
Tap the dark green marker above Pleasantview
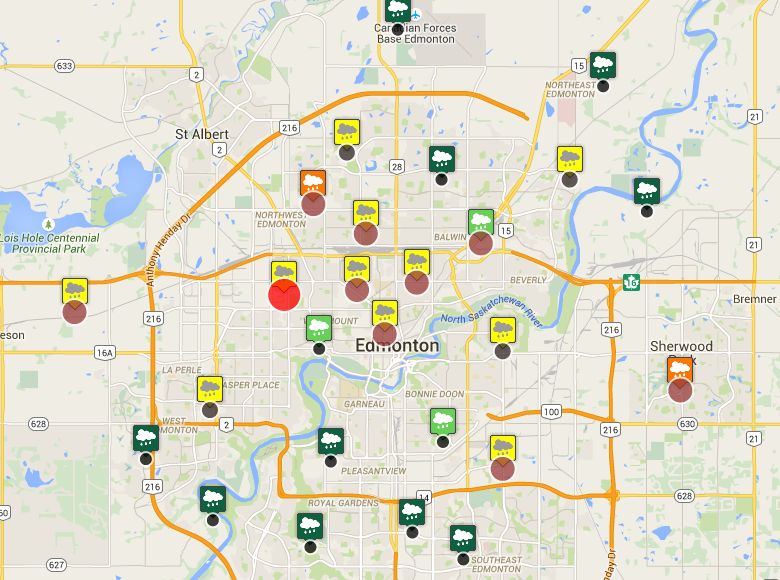pyautogui.click(x=331, y=440)
